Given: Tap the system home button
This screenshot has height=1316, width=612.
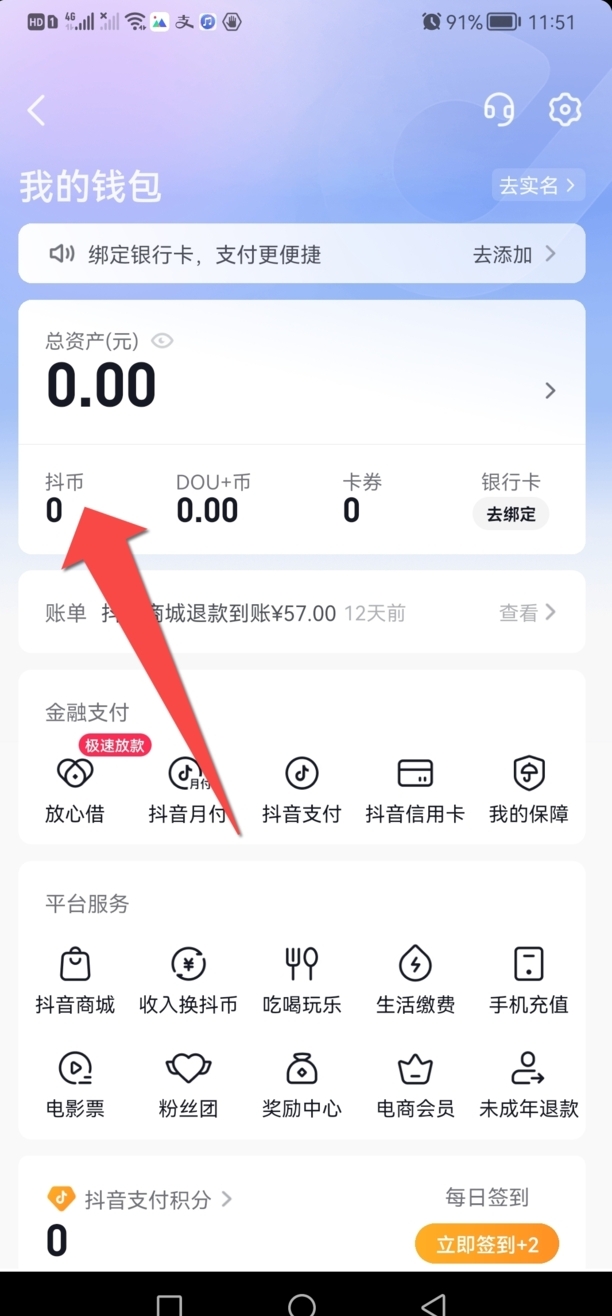Looking at the screenshot, I should (x=302, y=1303).
